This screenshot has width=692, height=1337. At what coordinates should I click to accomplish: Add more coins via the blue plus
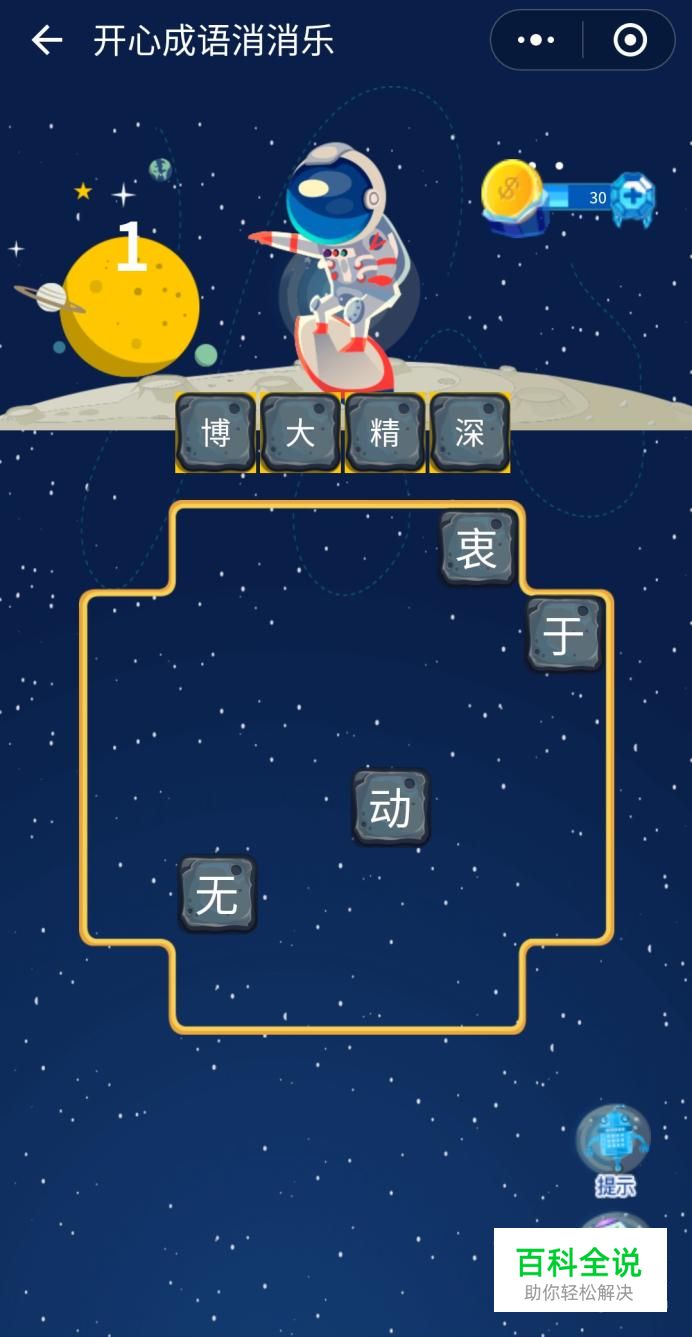(x=633, y=197)
